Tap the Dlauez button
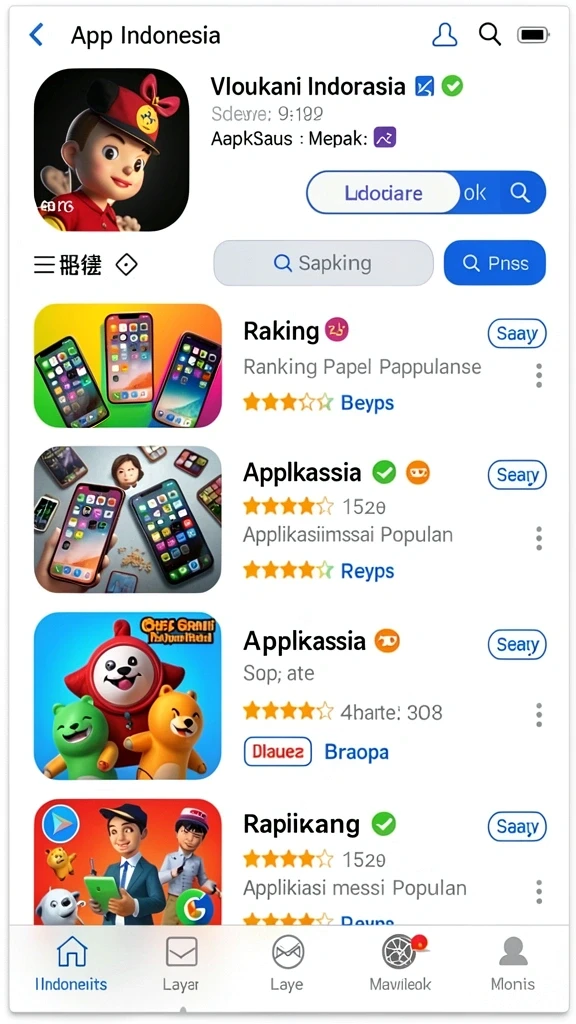 click(x=278, y=752)
